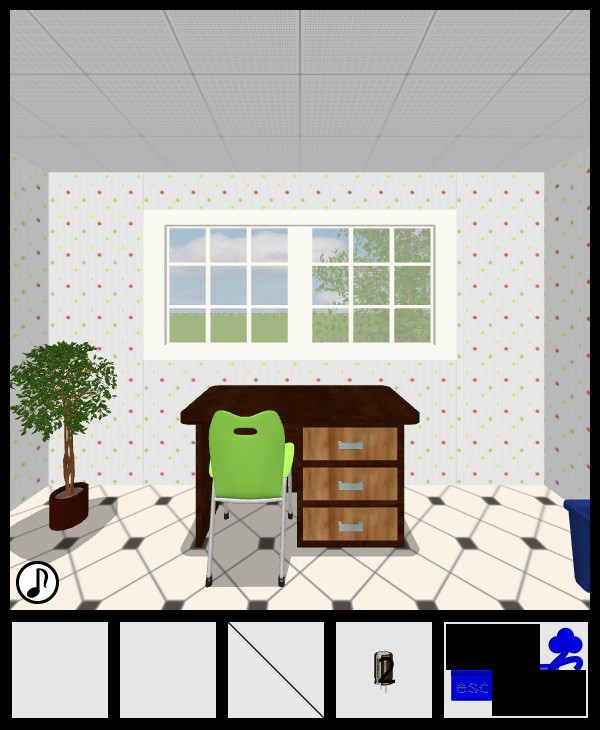
Task: Open the top desk drawer
Action: point(350,445)
